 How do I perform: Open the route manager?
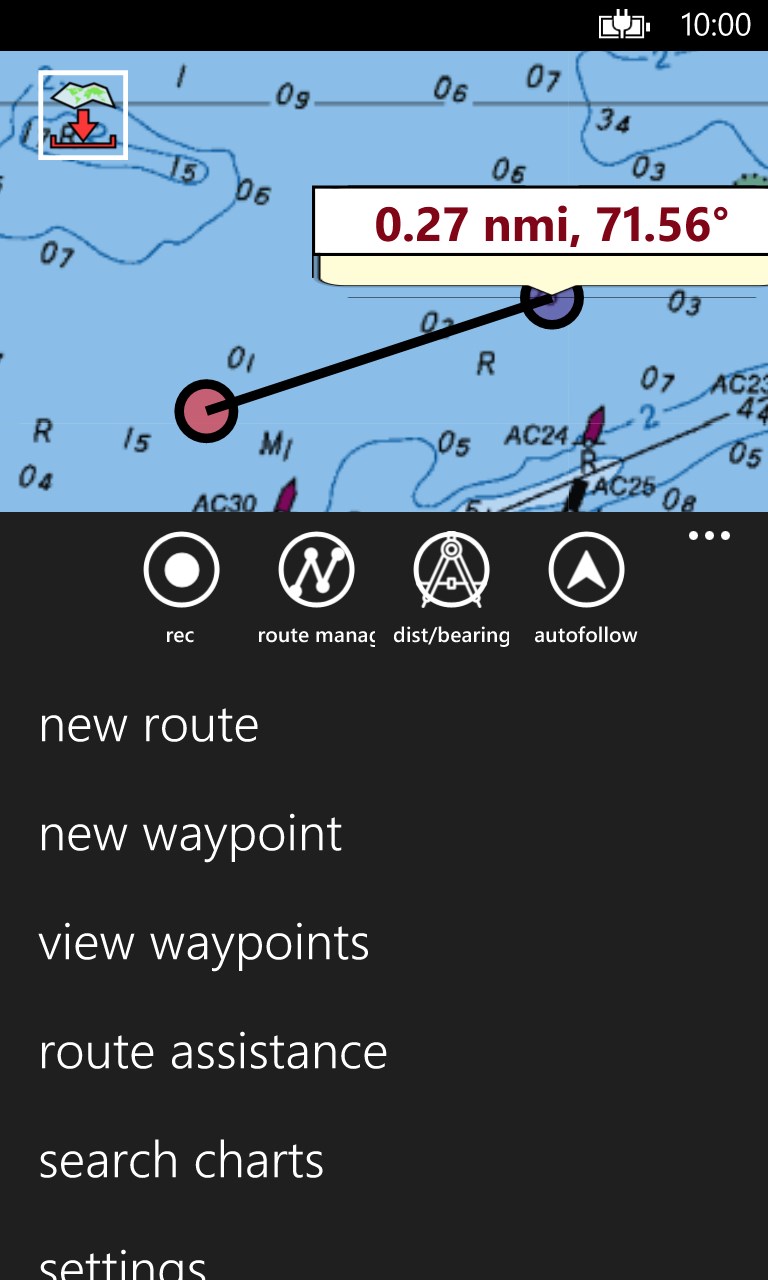[316, 568]
